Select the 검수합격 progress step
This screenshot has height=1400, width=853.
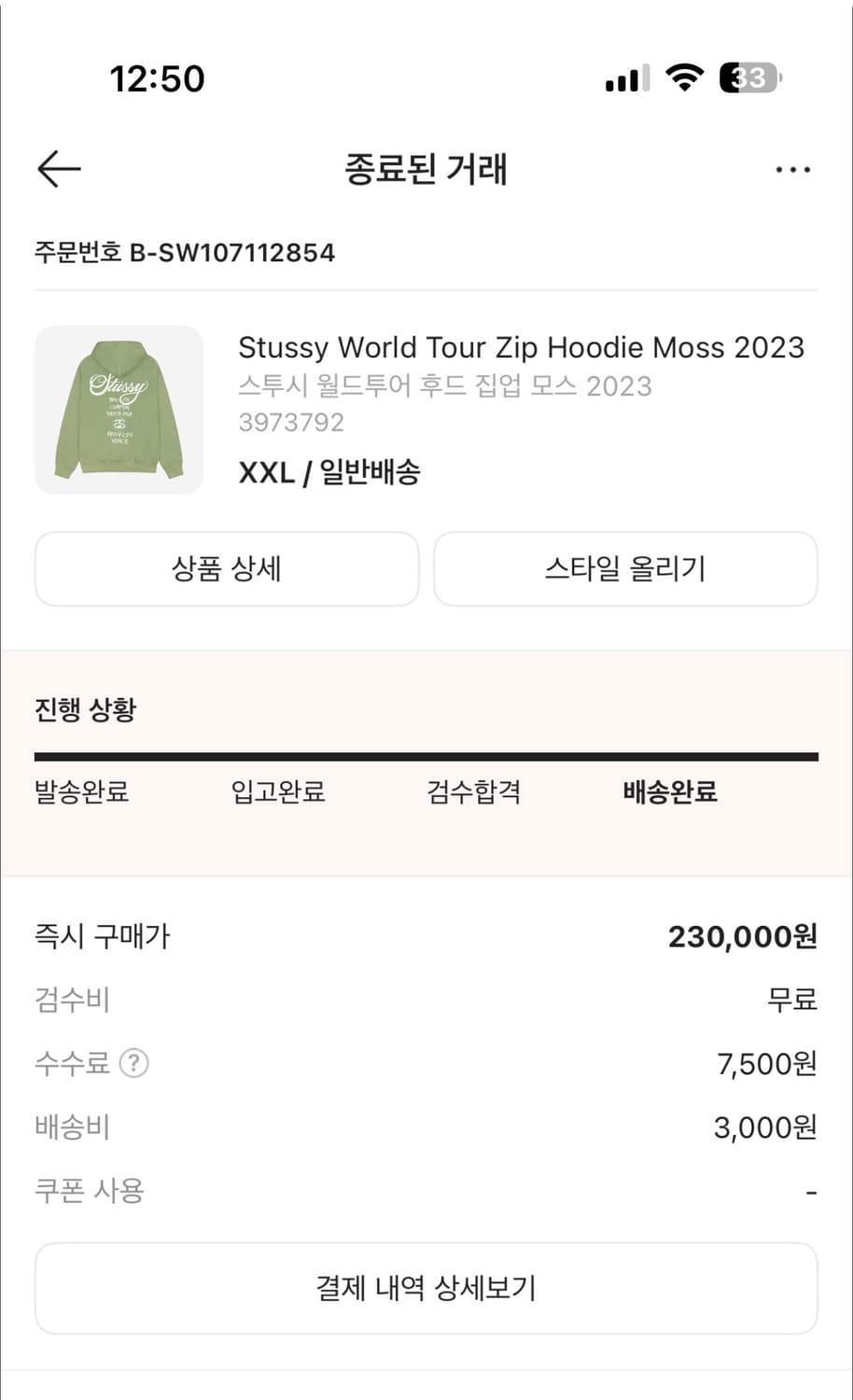[475, 792]
